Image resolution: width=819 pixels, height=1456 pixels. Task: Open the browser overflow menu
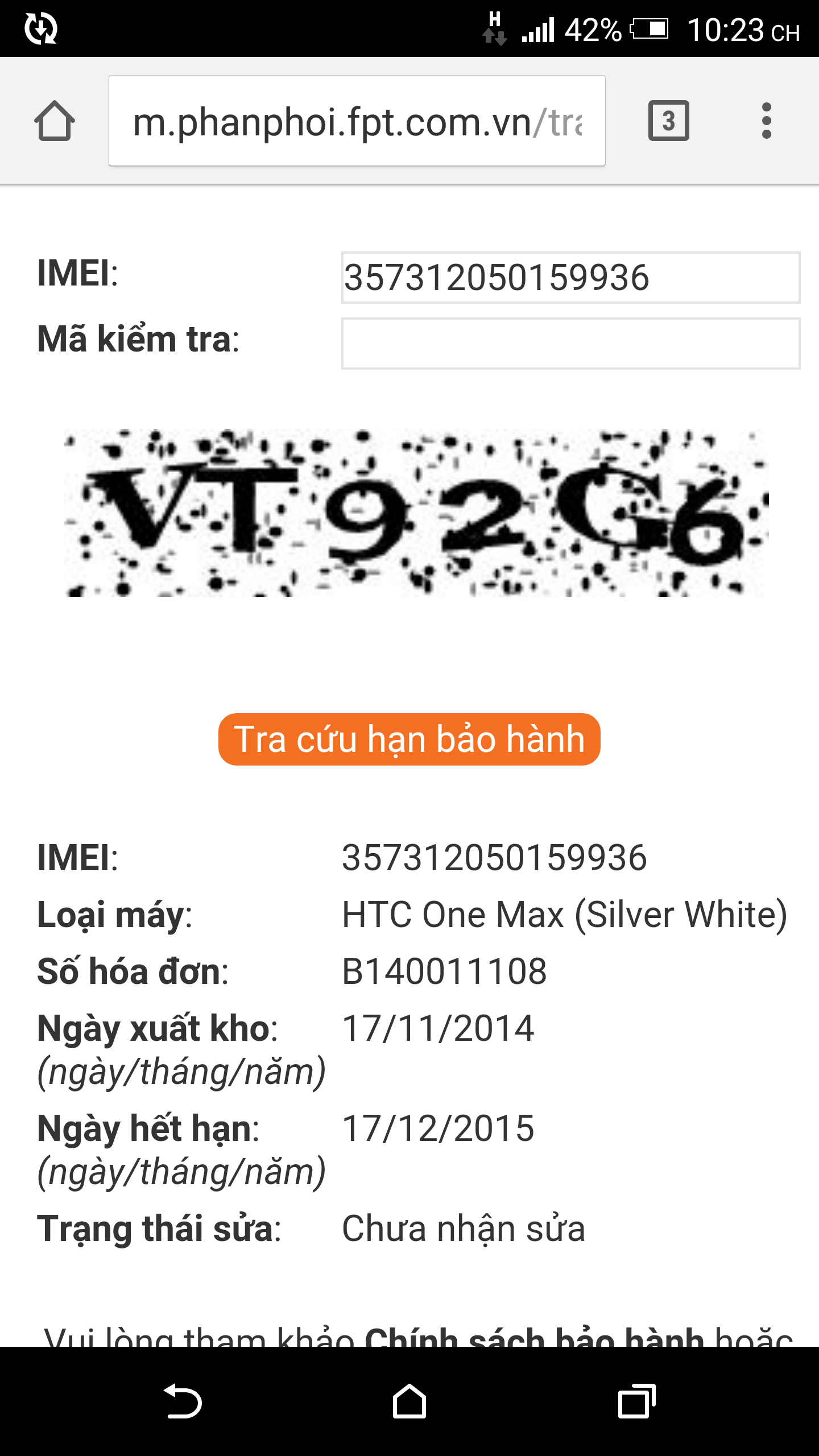pyautogui.click(x=766, y=121)
